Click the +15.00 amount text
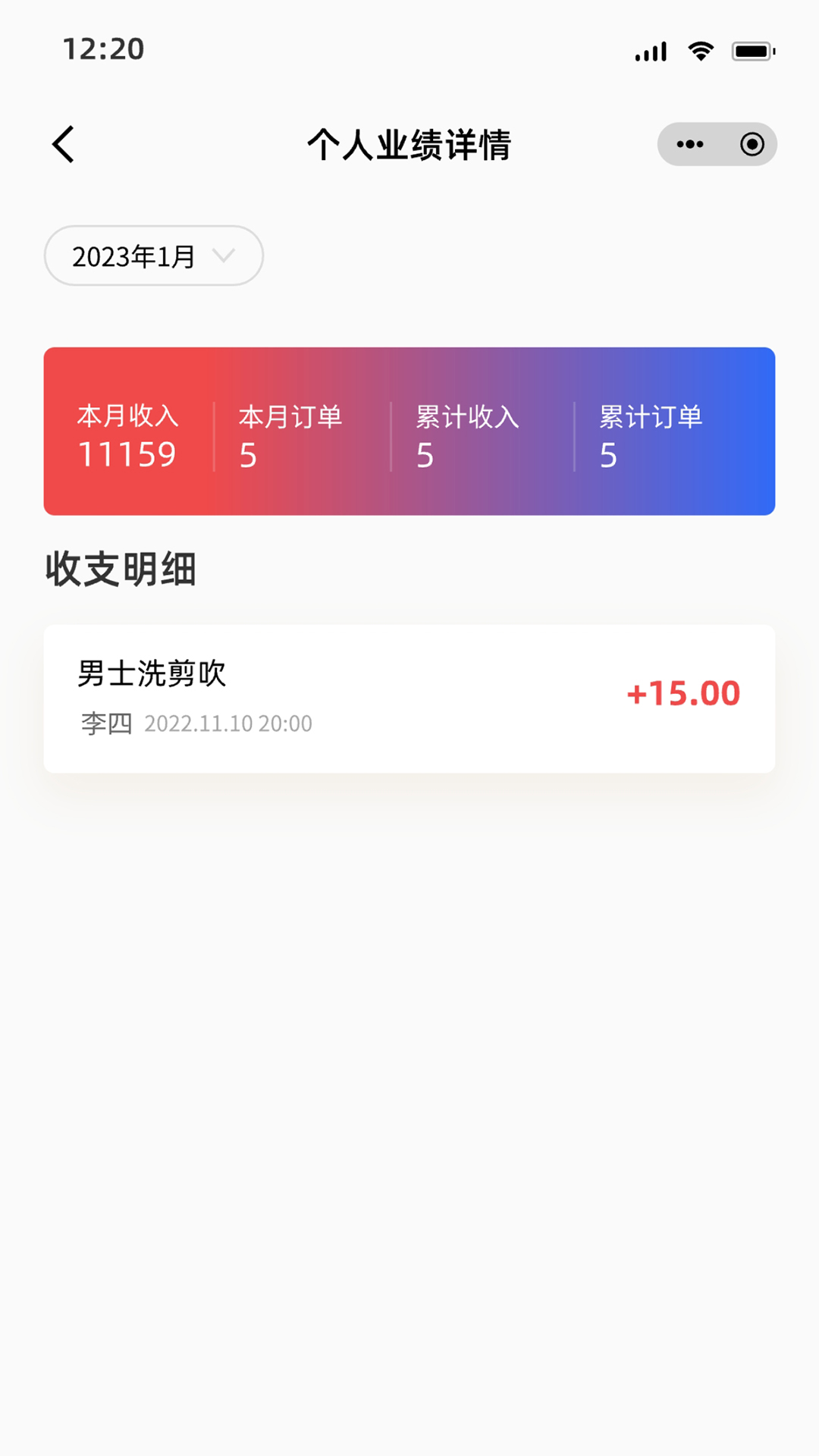Viewport: 819px width, 1456px height. [x=682, y=692]
